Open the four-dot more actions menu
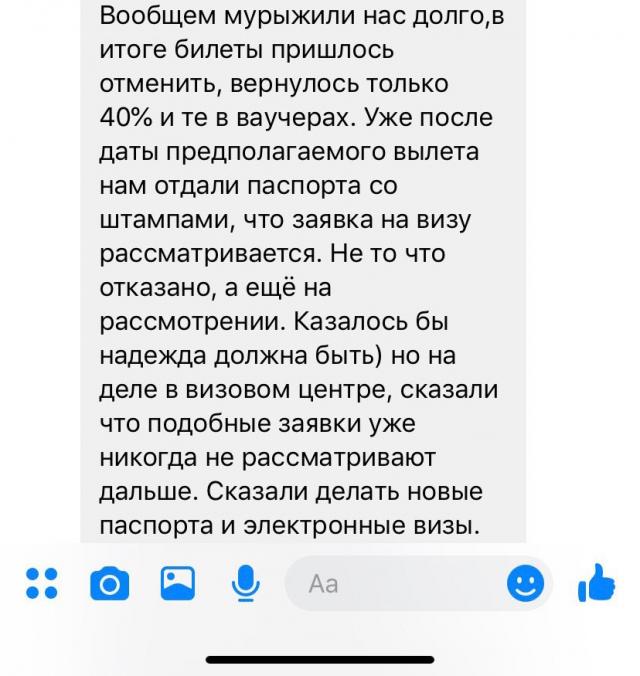This screenshot has width=640, height=676. (41, 583)
